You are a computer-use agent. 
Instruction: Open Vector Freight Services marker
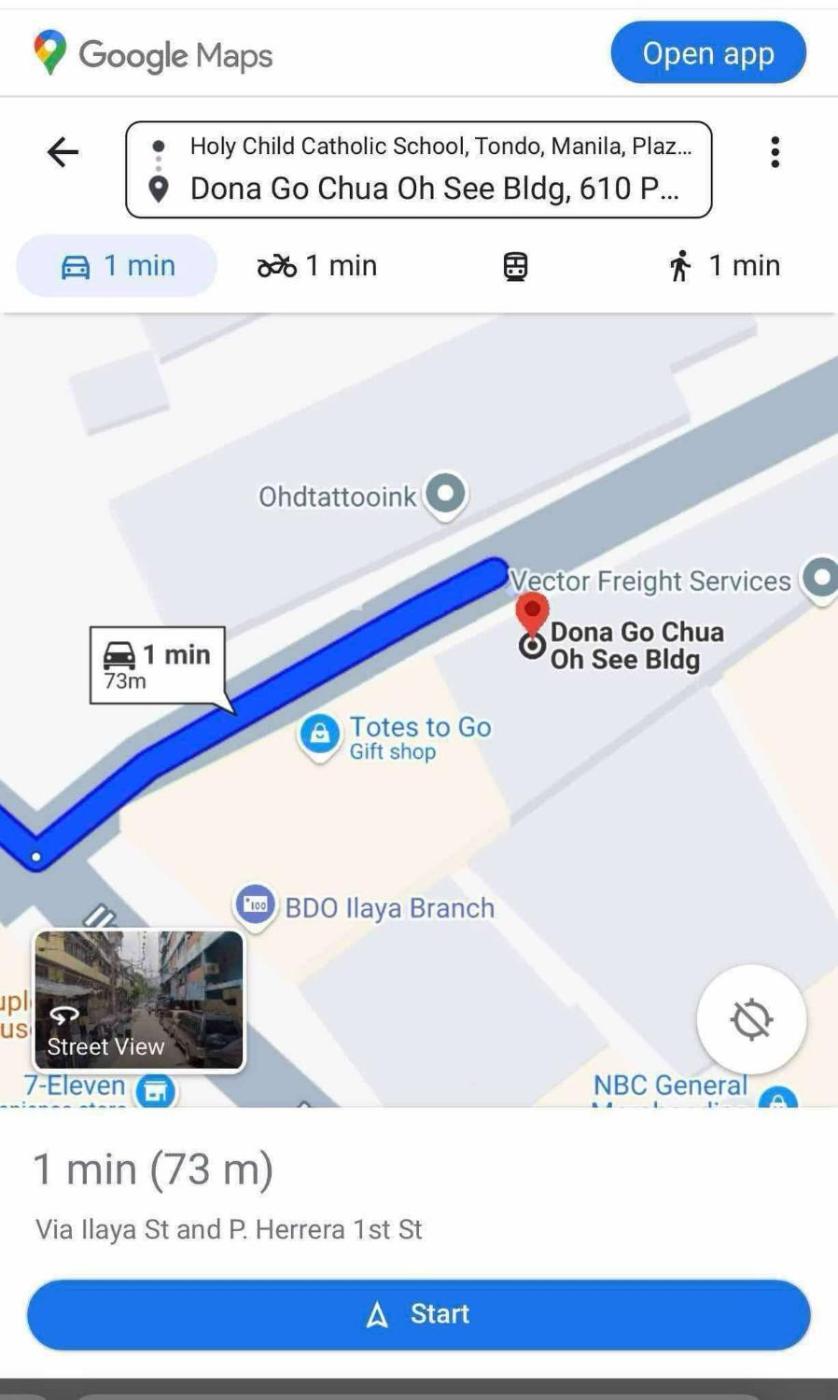(821, 578)
